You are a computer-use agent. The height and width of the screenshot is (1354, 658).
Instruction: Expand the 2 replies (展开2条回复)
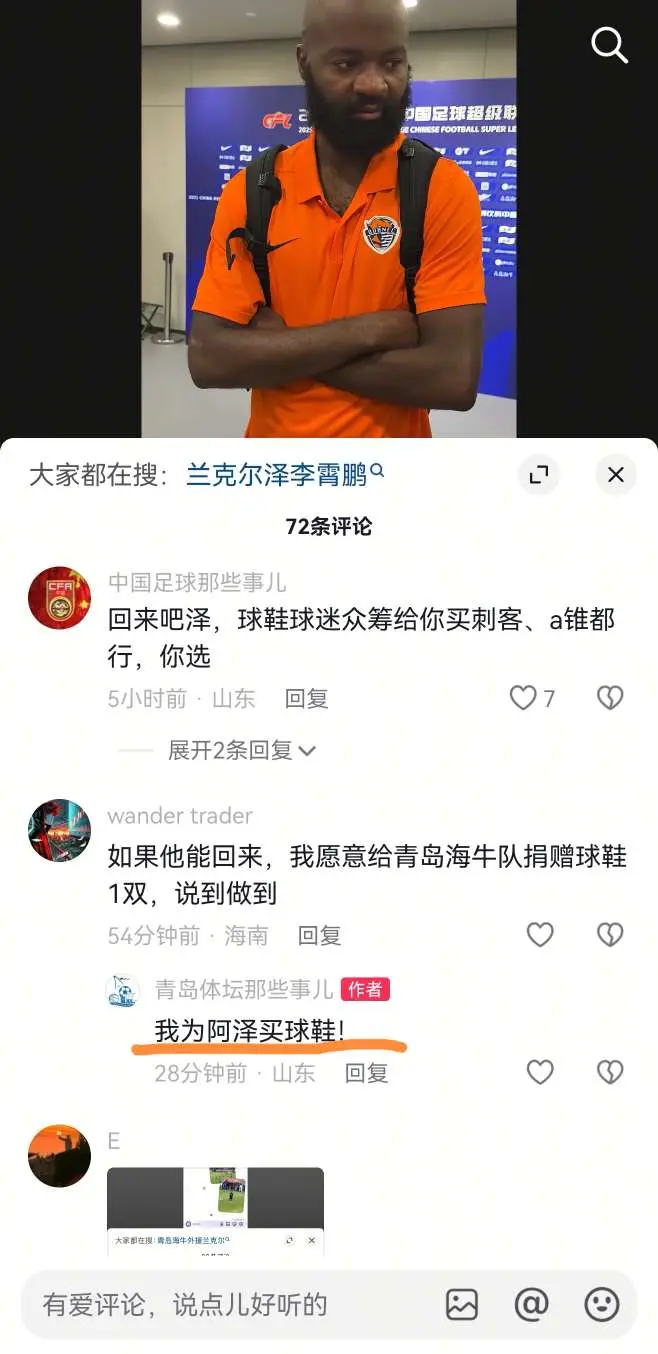241,750
